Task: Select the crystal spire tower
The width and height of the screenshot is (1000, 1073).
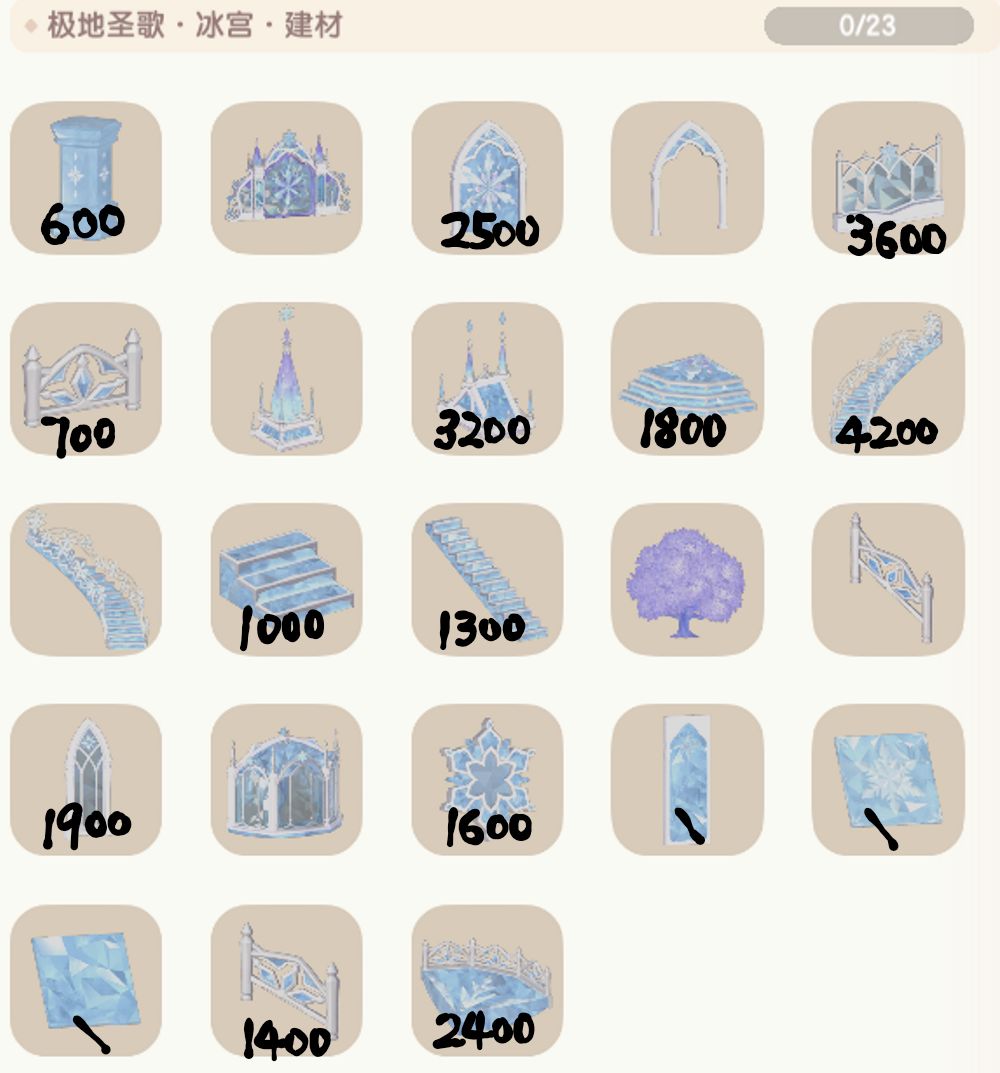Action: coord(287,380)
